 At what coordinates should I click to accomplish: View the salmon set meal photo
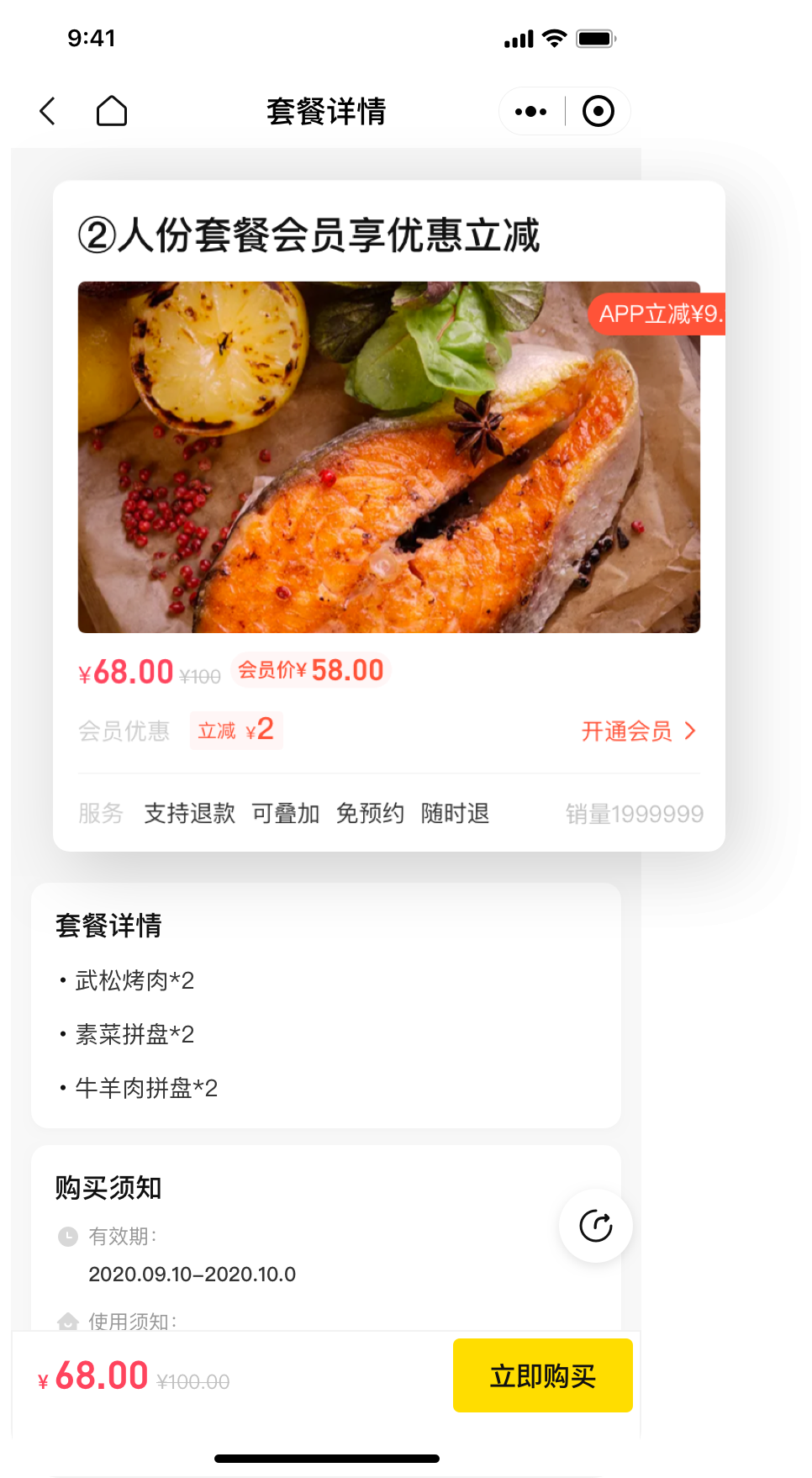(x=388, y=457)
